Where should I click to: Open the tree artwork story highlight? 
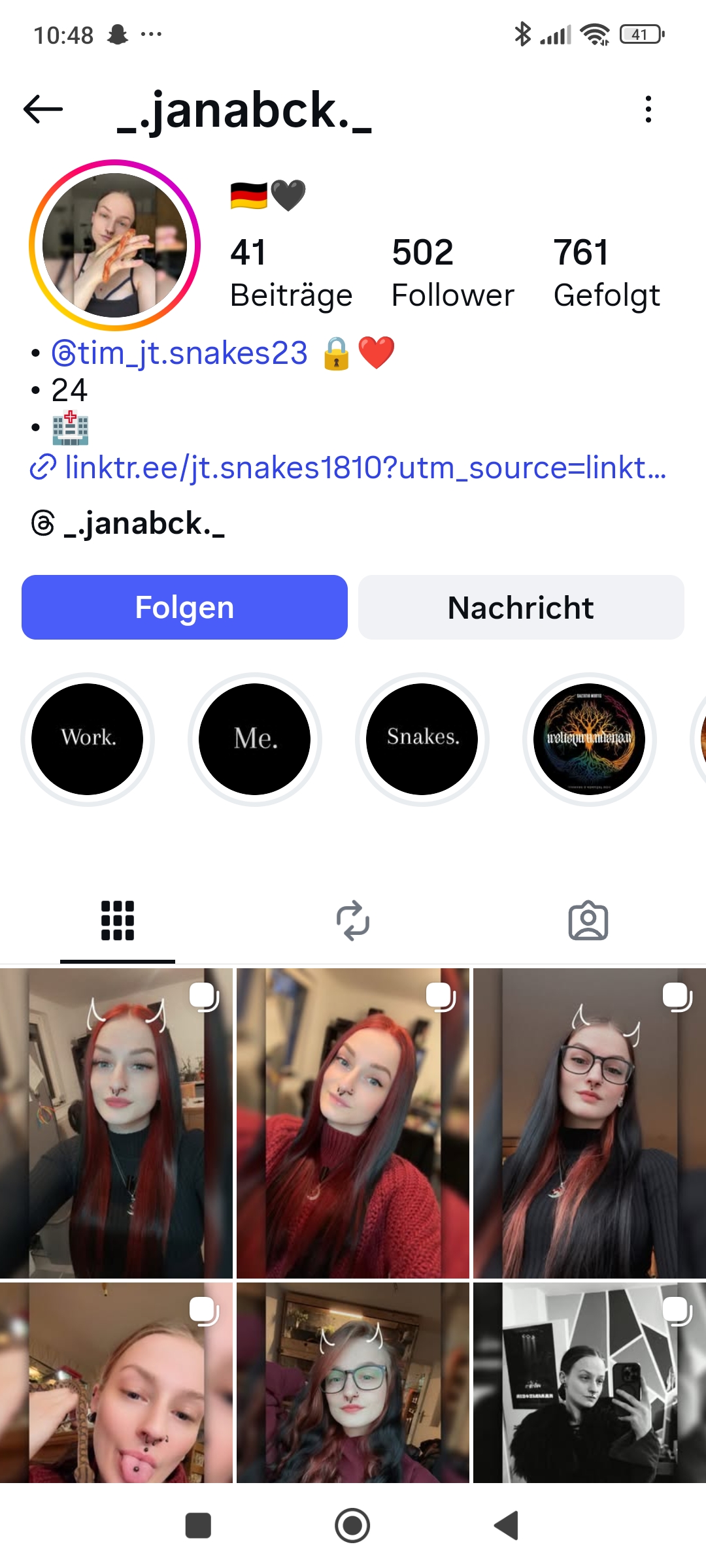tap(590, 739)
